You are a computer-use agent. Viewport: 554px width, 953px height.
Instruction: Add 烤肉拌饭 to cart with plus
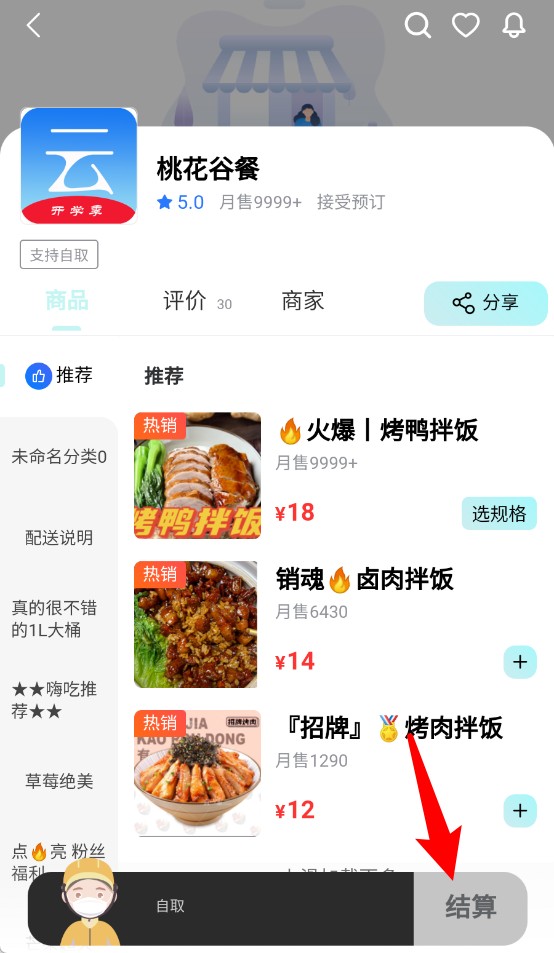(520, 810)
